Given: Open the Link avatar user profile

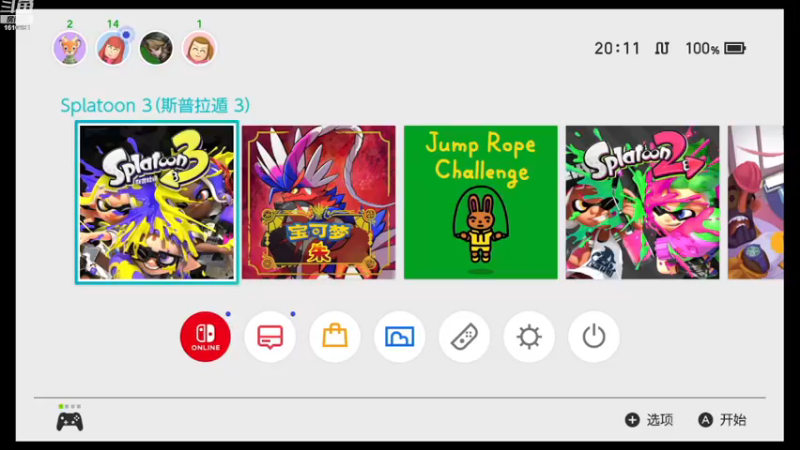Looking at the screenshot, I should [x=156, y=48].
